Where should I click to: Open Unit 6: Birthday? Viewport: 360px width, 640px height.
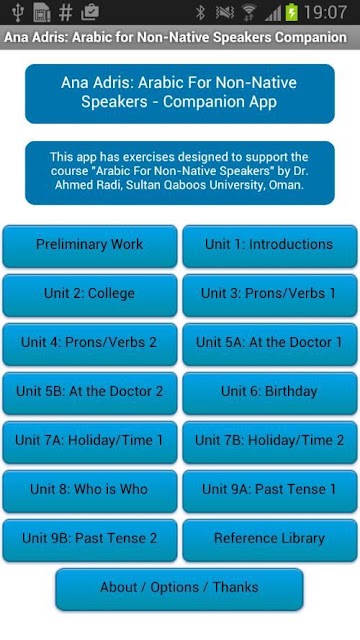pos(270,393)
